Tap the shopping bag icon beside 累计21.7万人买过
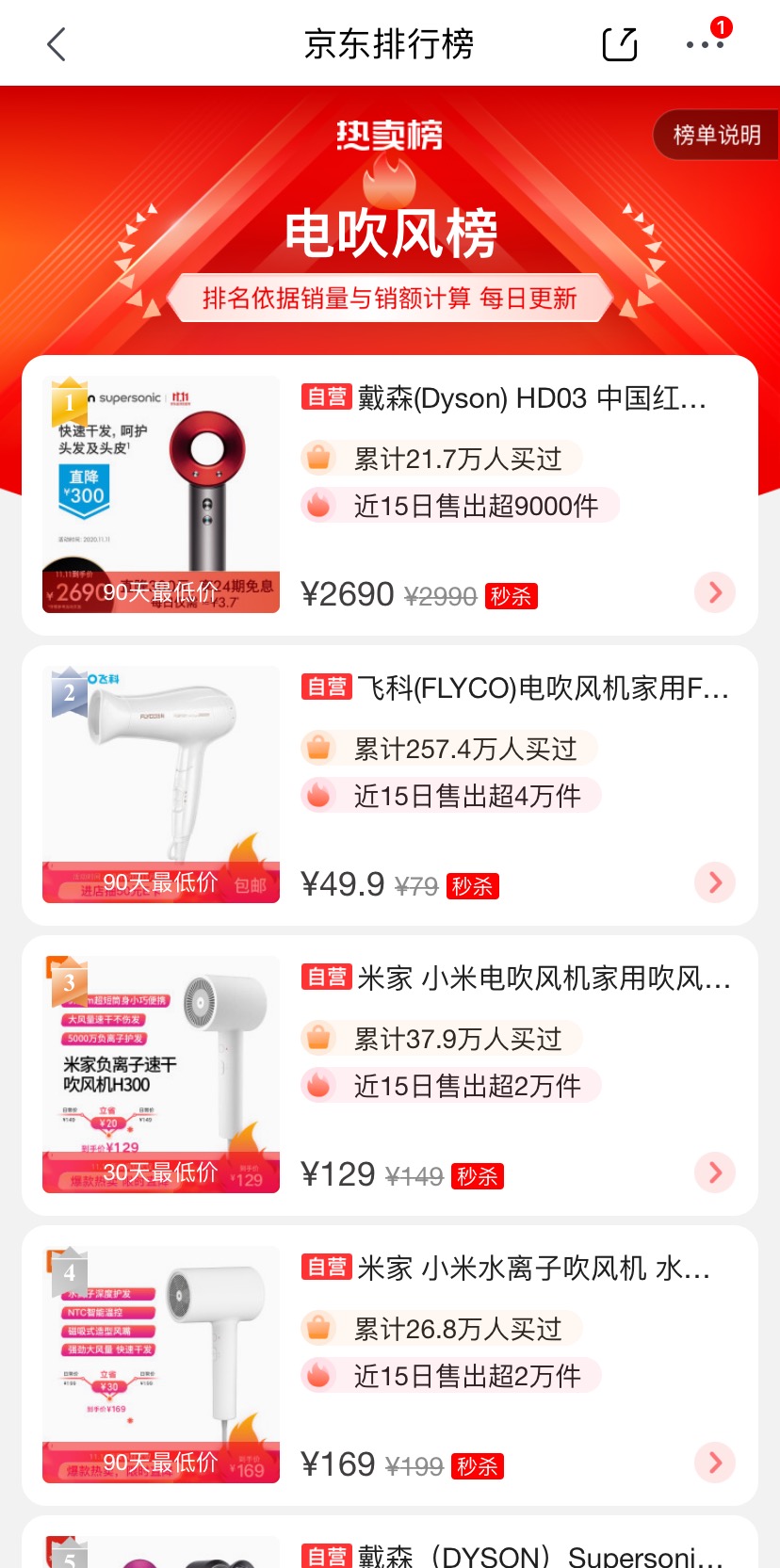Viewport: 780px width, 1568px height. (x=319, y=458)
